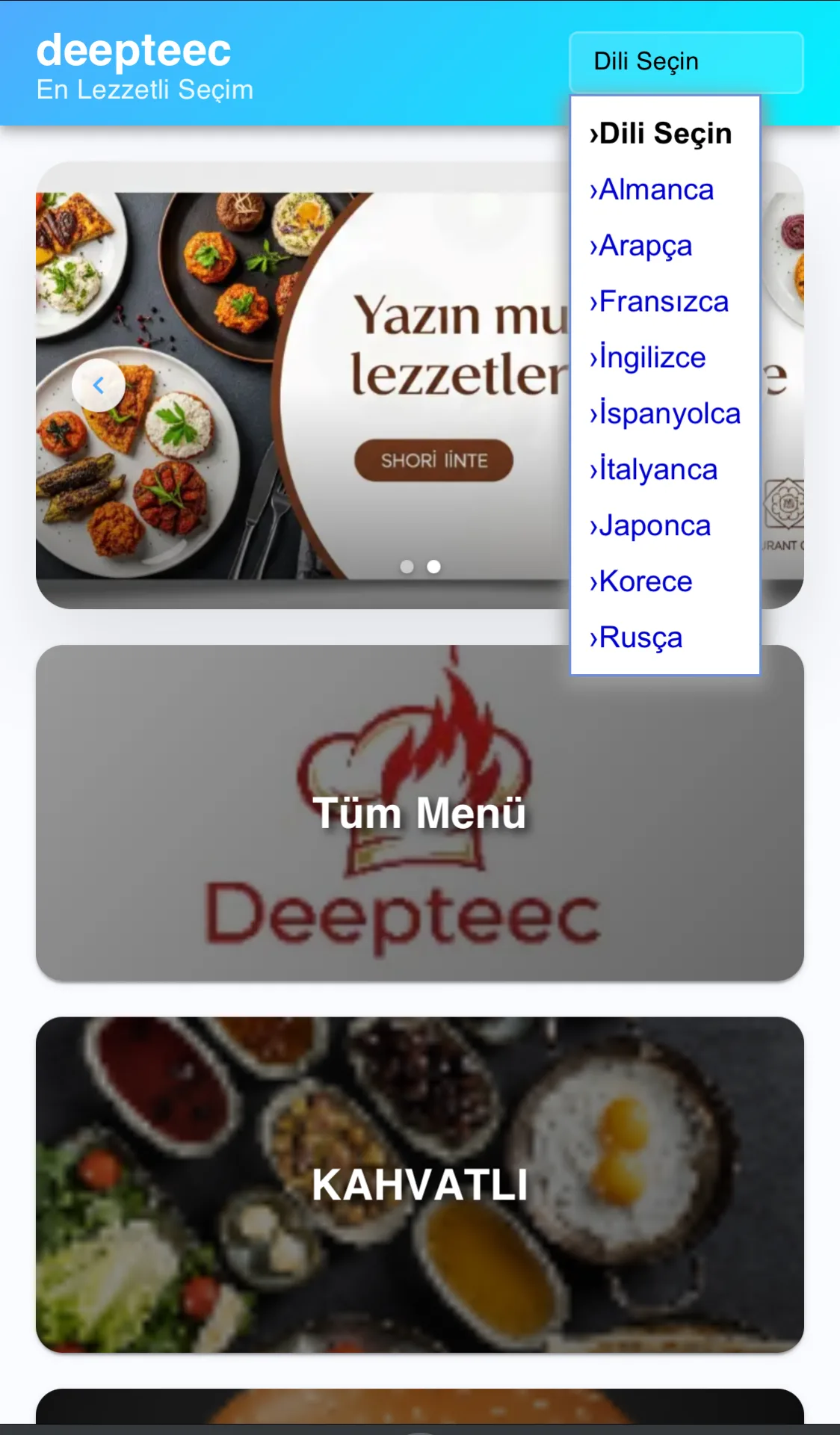Image resolution: width=840 pixels, height=1435 pixels.
Task: Click the deepteec header wordmark
Action: click(x=133, y=51)
